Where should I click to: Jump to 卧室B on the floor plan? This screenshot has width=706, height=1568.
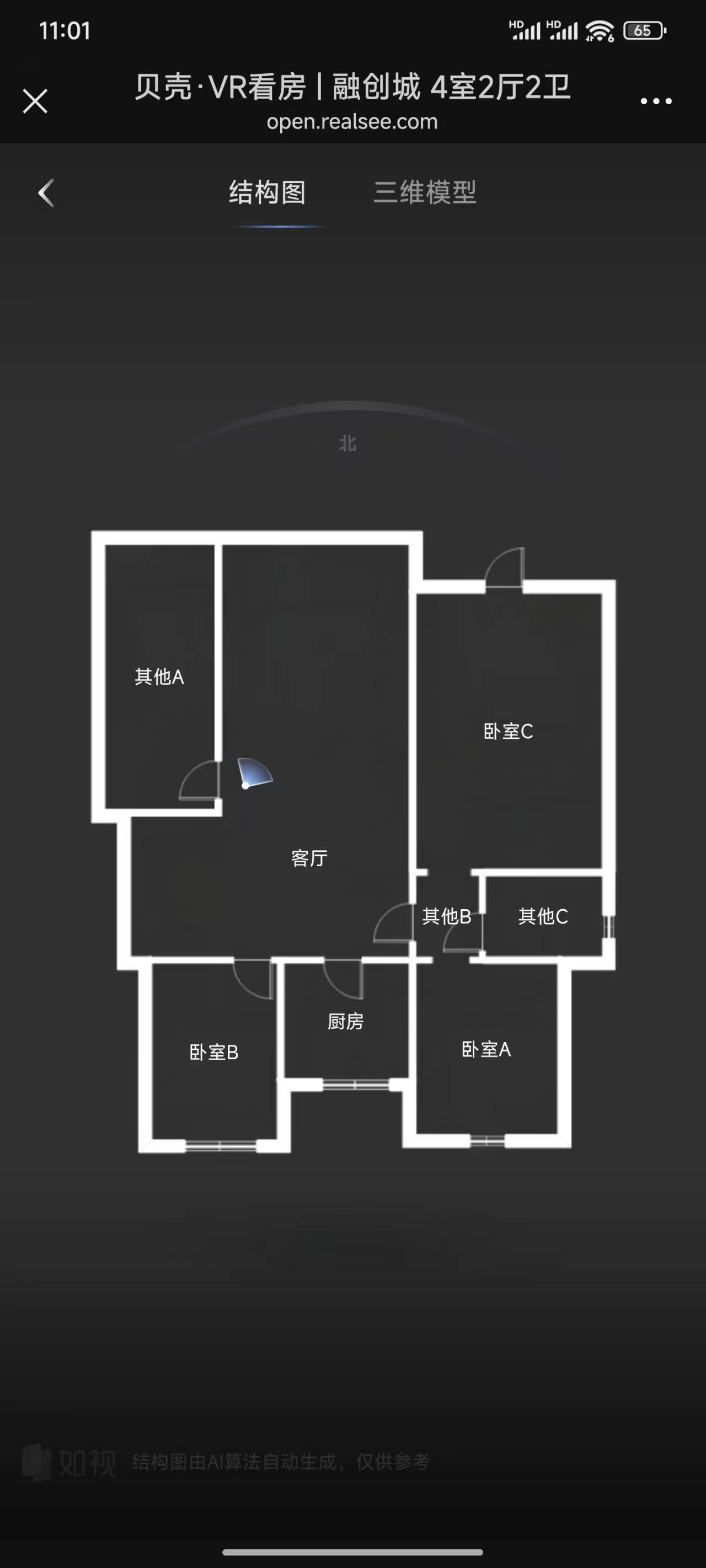214,1053
